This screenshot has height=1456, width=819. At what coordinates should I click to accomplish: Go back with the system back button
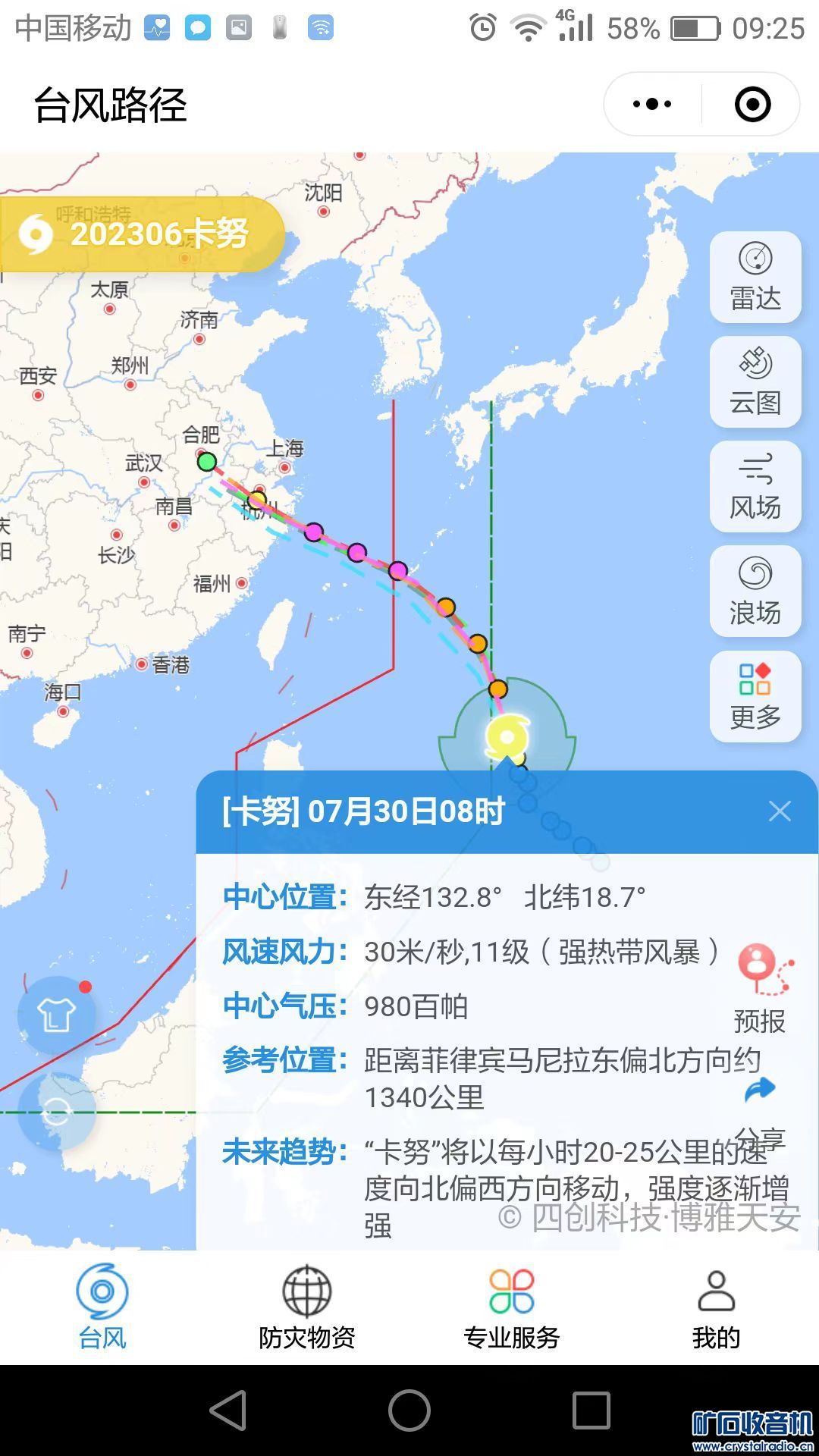tap(227, 1410)
